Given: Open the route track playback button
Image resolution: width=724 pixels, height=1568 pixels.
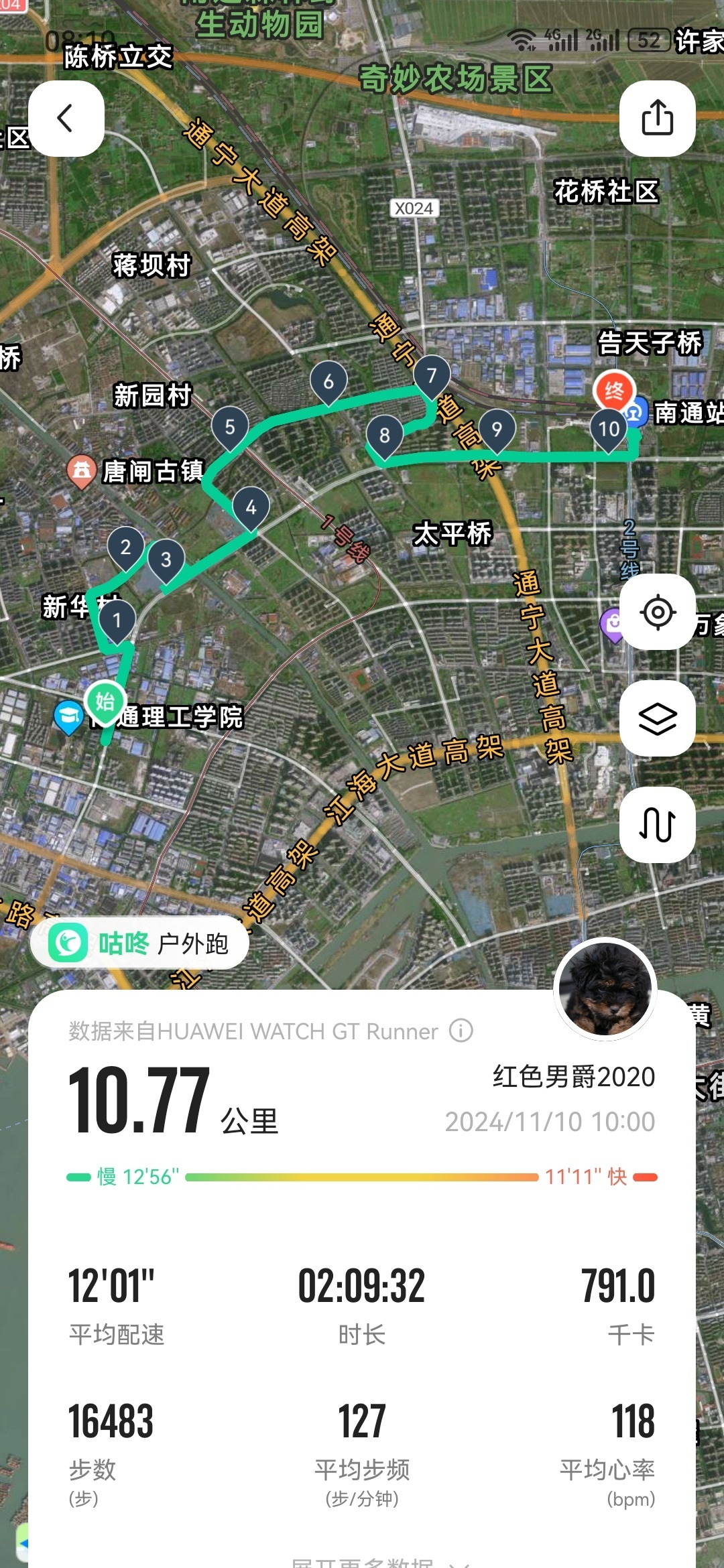Looking at the screenshot, I should tap(657, 824).
